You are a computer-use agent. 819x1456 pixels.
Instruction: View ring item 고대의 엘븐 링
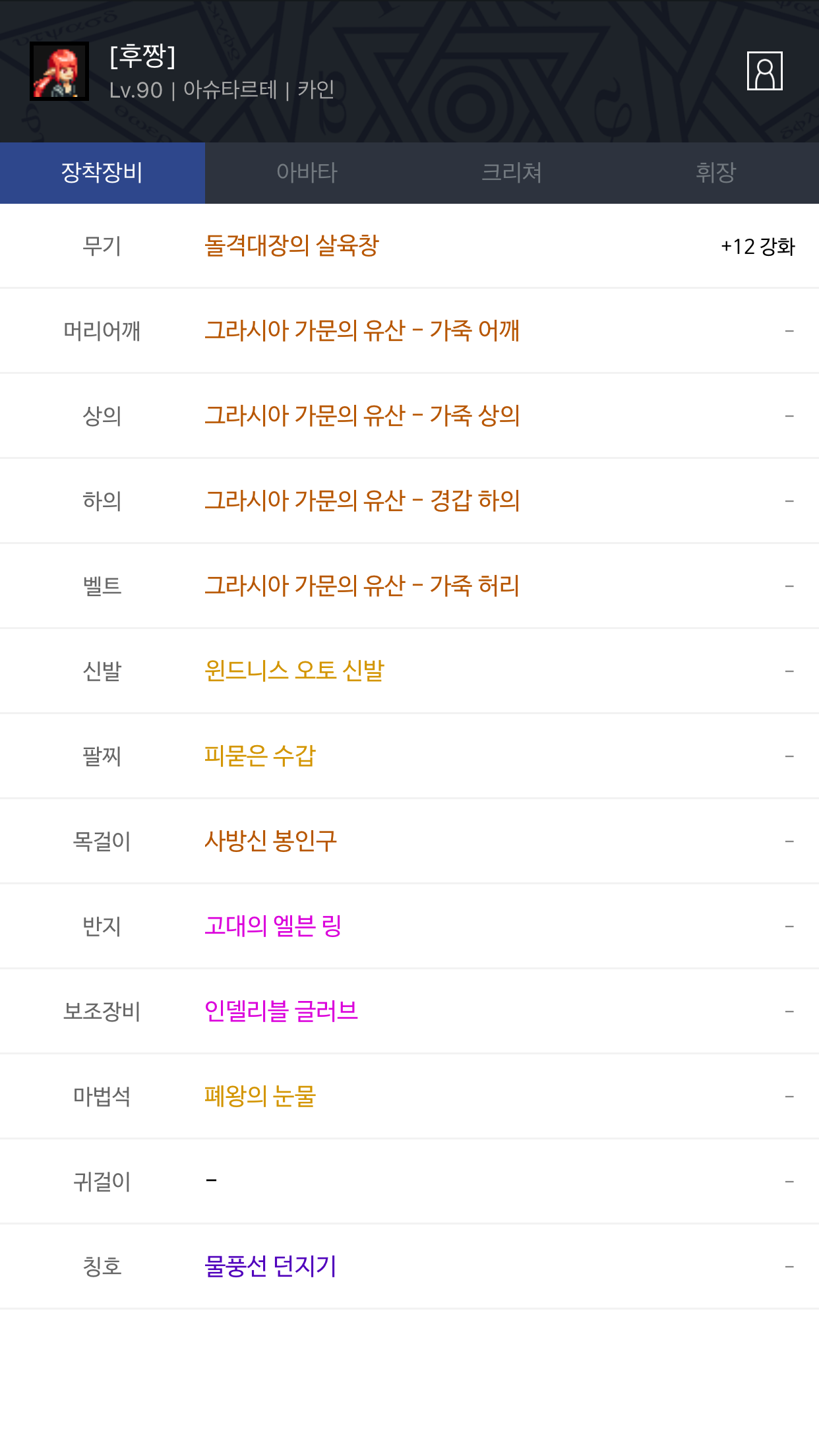click(273, 926)
